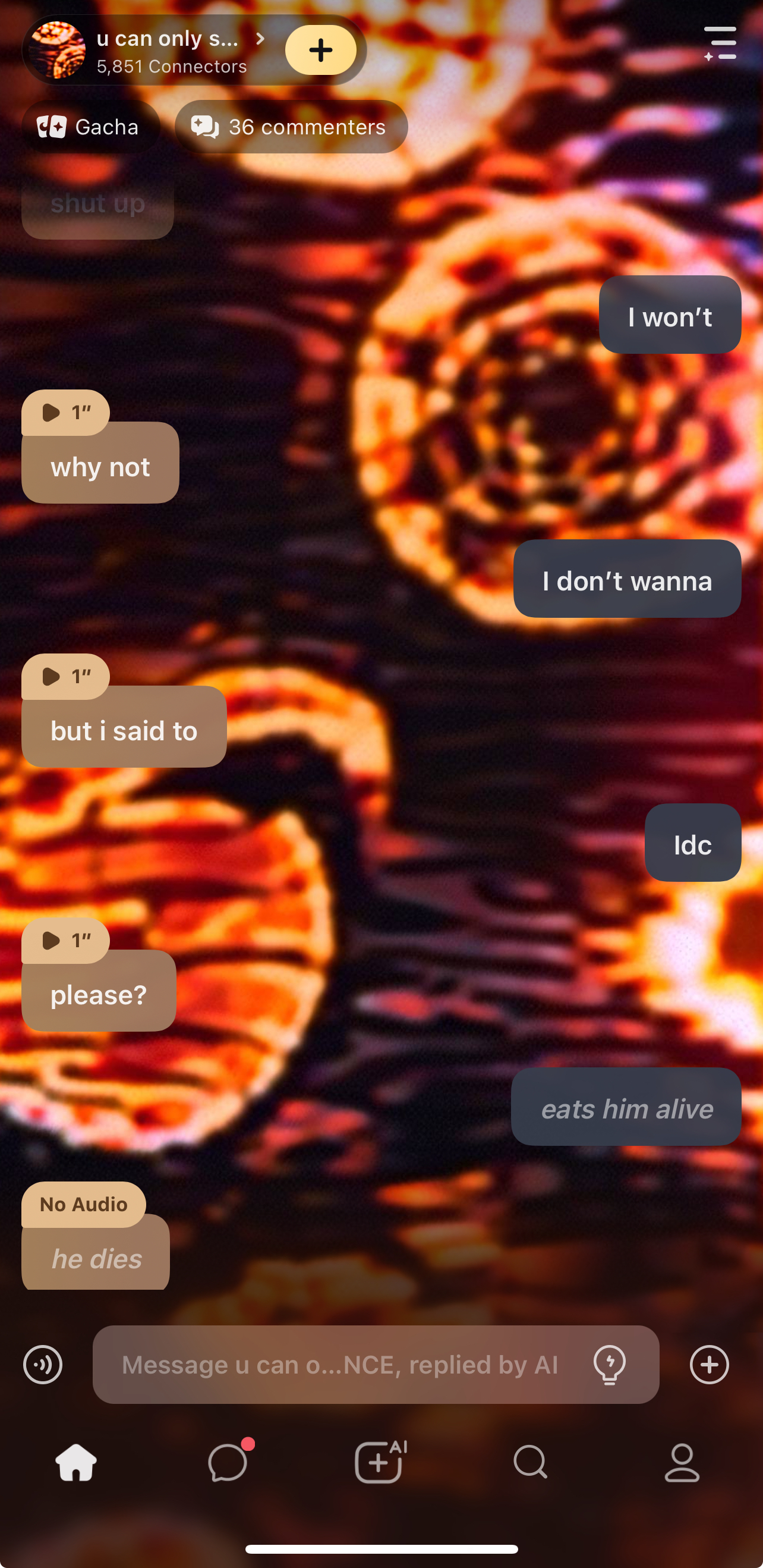View the 36 commenters

coord(291,127)
